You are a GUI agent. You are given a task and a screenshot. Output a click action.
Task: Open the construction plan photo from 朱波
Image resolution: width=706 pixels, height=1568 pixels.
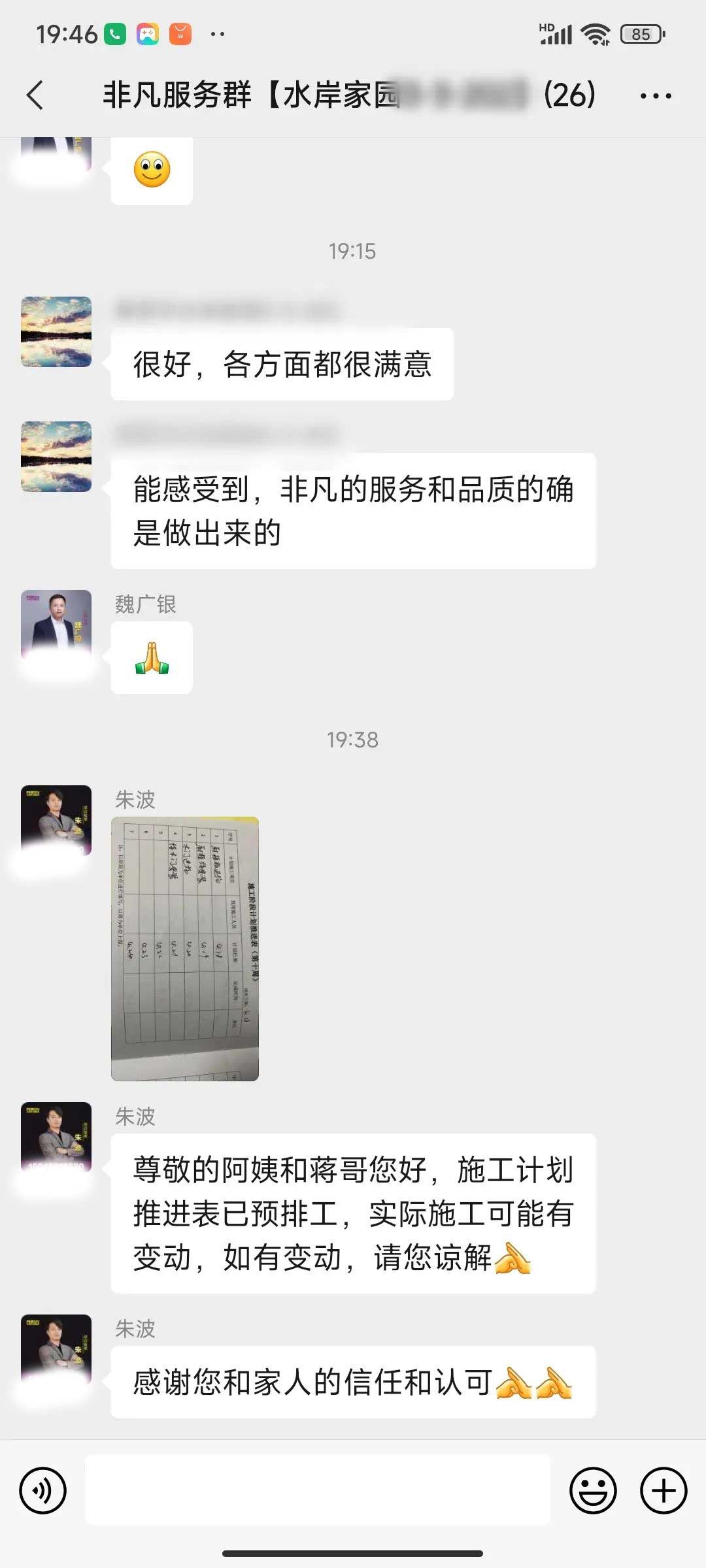click(185, 949)
